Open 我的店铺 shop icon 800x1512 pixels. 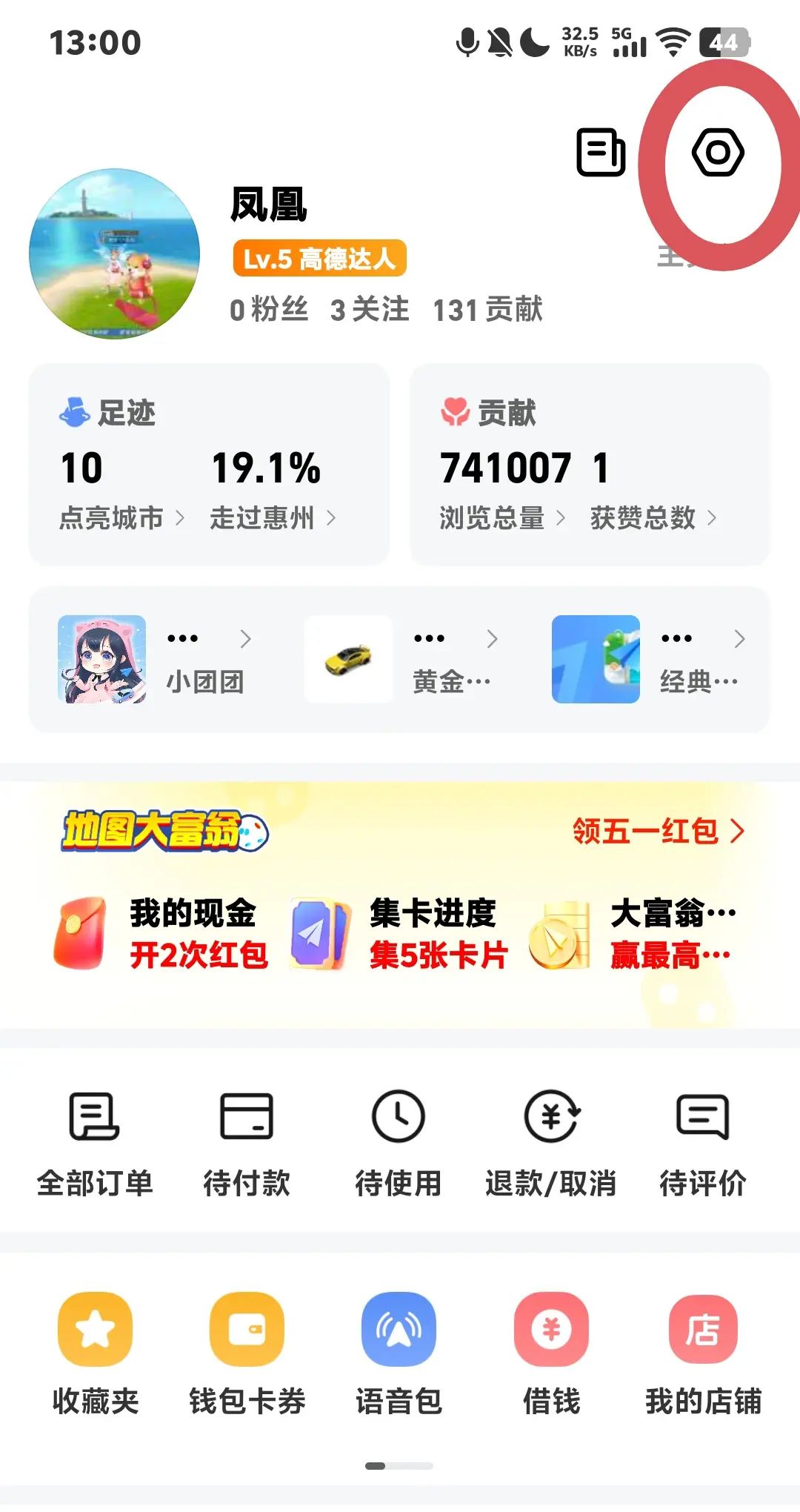pyautogui.click(x=702, y=1330)
